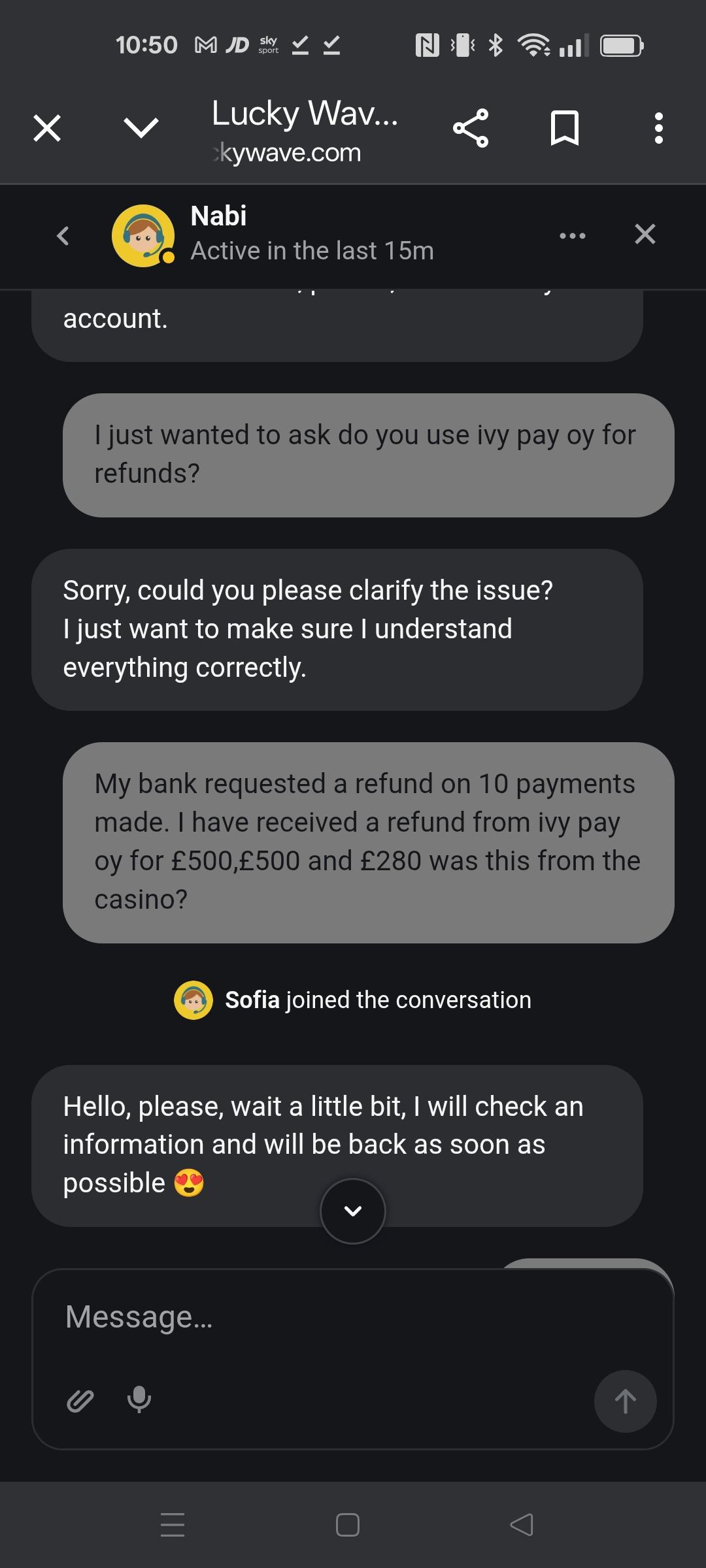706x1568 pixels.
Task: Close the browser custom tab
Action: click(47, 127)
